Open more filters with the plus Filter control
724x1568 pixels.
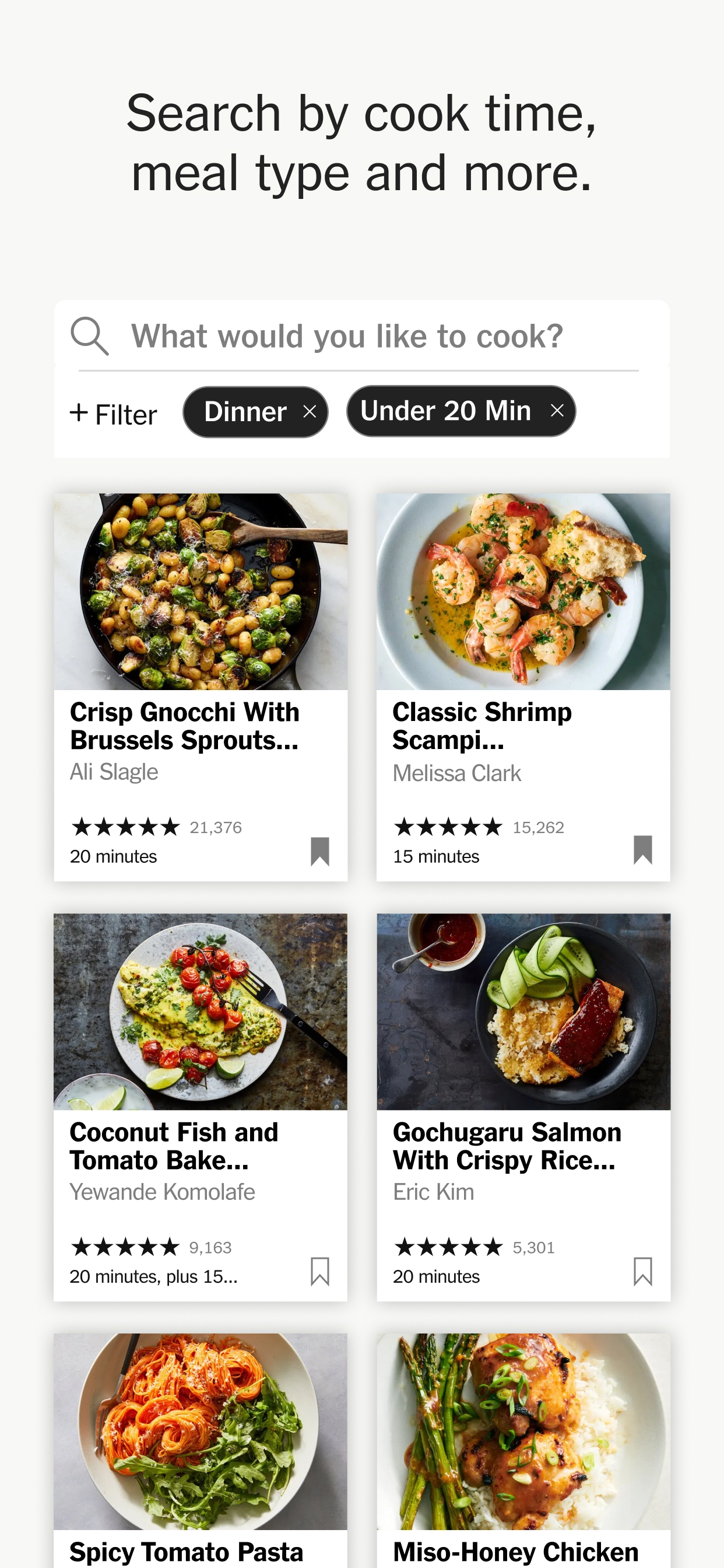[x=114, y=414]
